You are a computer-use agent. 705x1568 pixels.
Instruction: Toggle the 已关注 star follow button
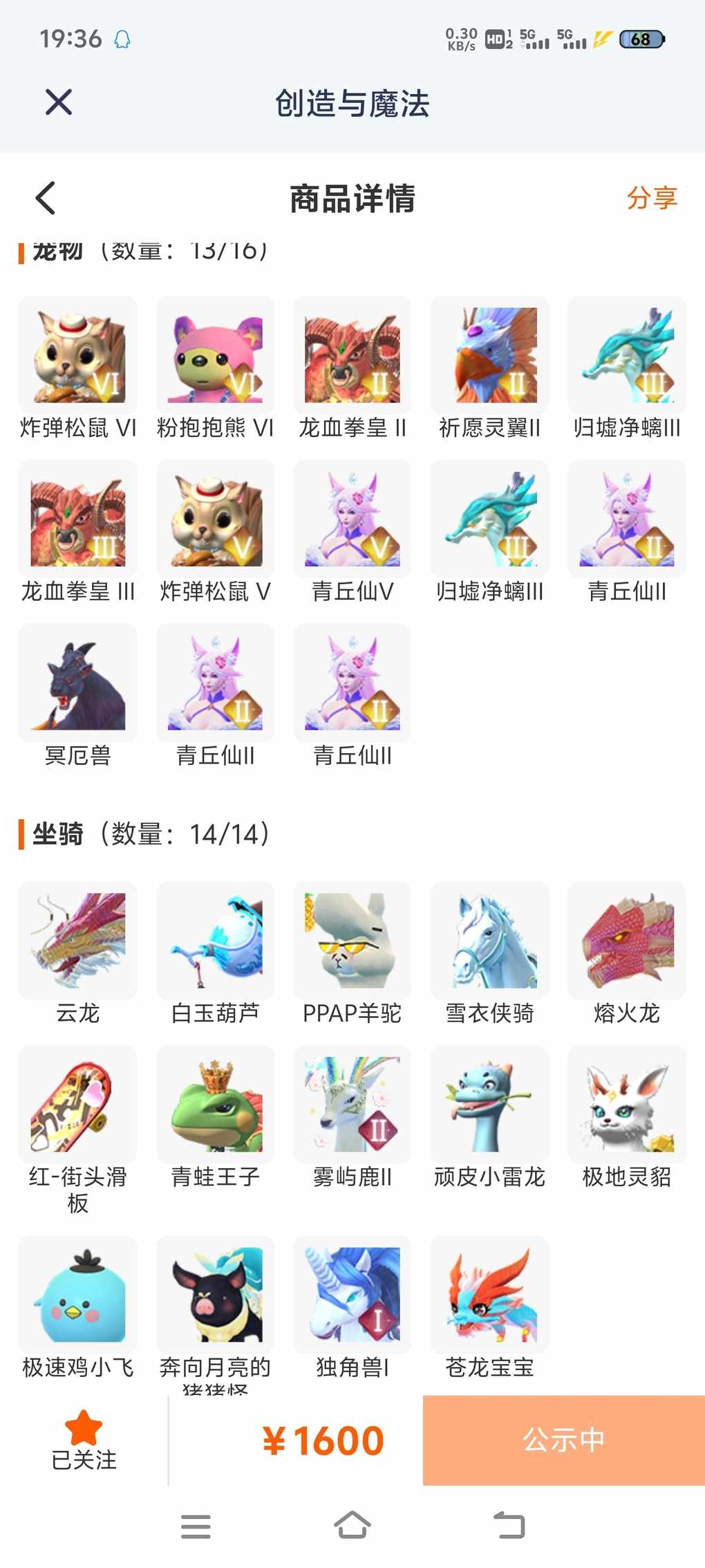tap(84, 1441)
